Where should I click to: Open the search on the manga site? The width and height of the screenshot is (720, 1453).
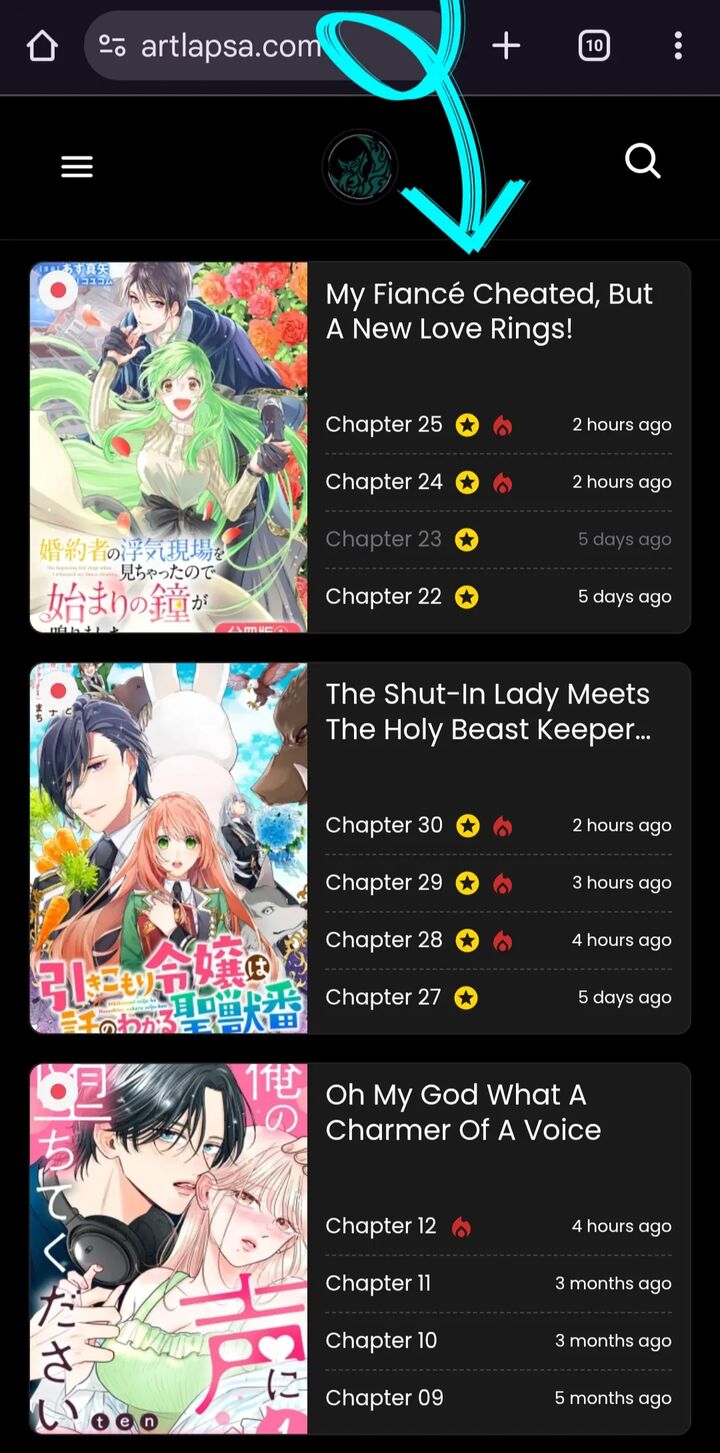643,161
